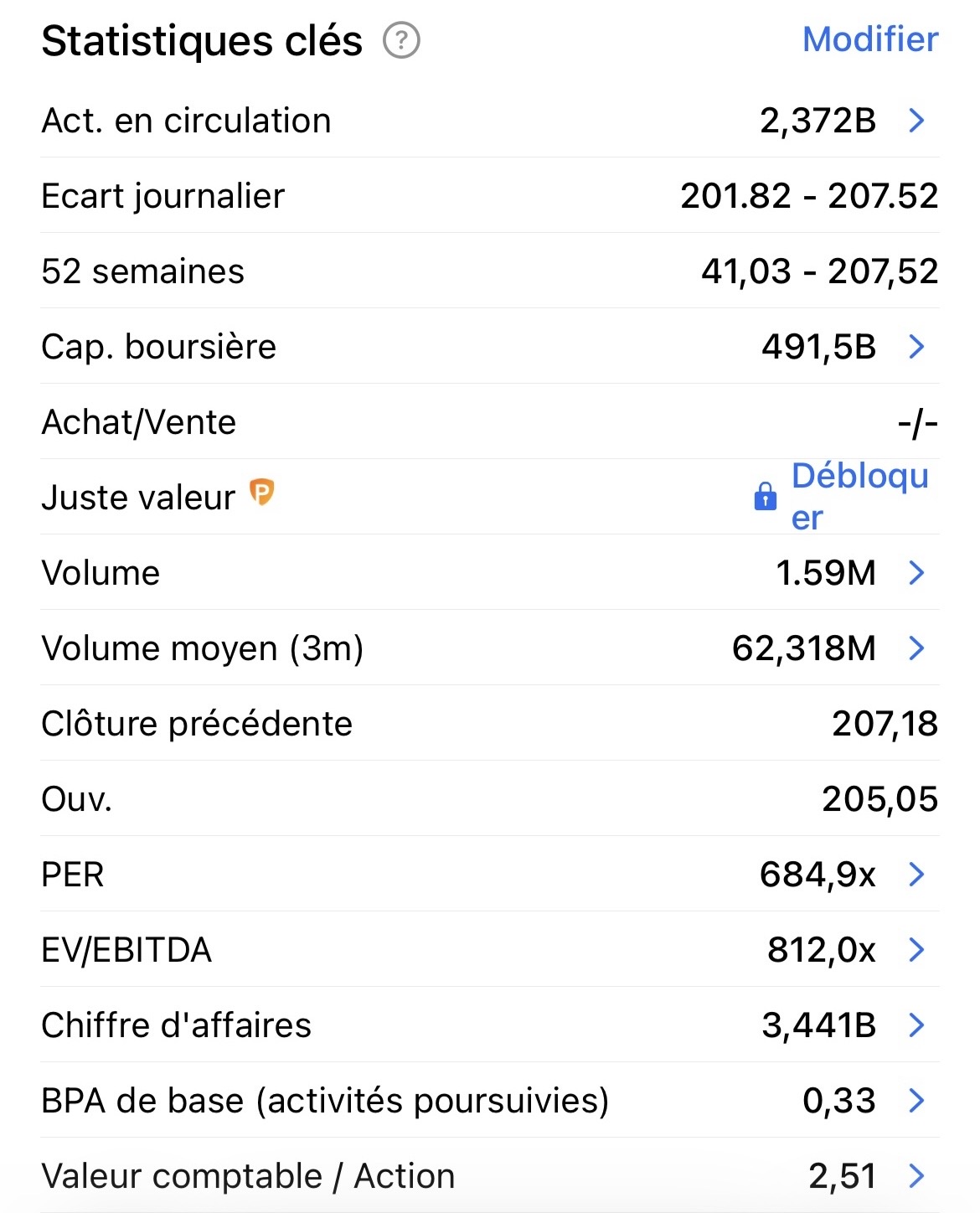This screenshot has width=980, height=1213.
Task: Open Chiffre d'affaires details
Action: pyautogui.click(x=916, y=1025)
